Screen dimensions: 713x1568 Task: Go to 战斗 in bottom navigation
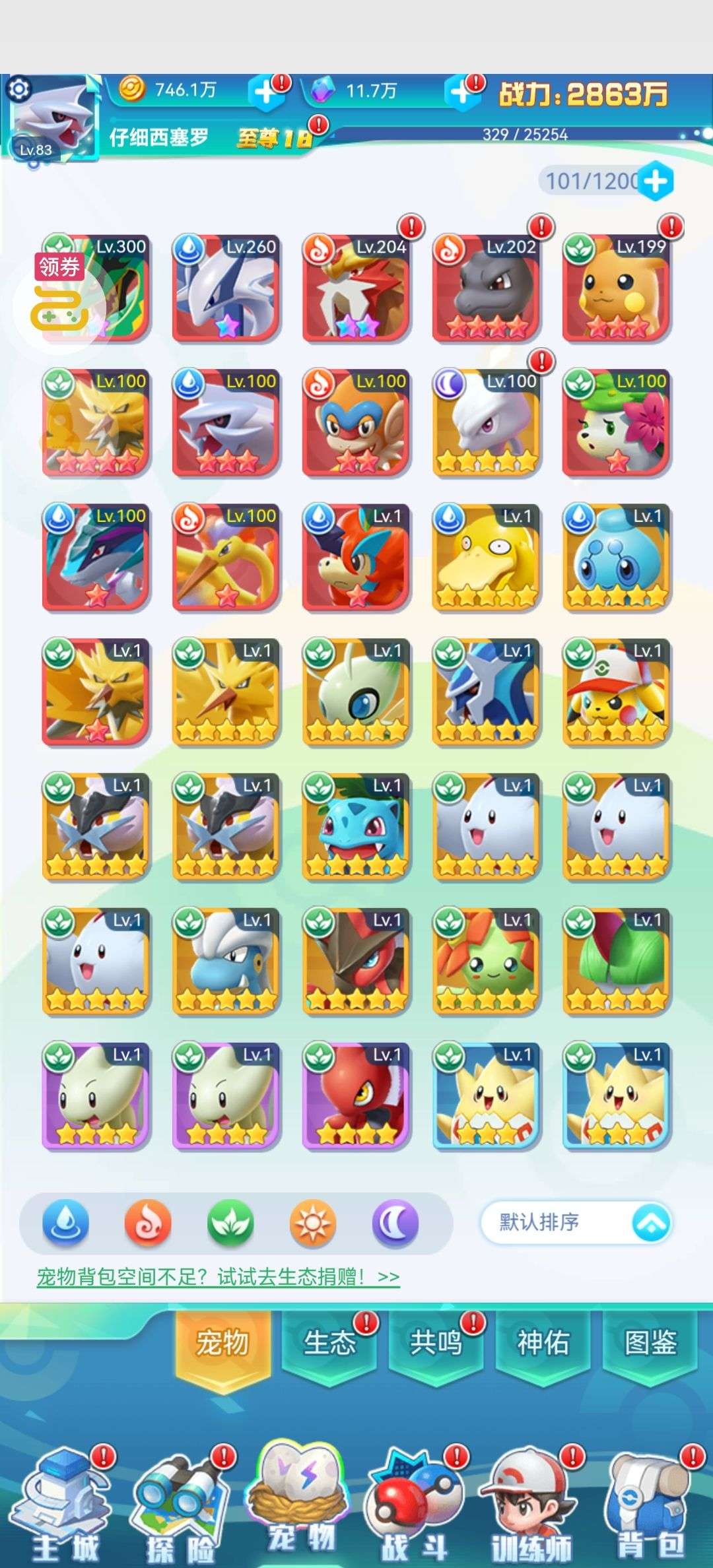coord(415,1507)
